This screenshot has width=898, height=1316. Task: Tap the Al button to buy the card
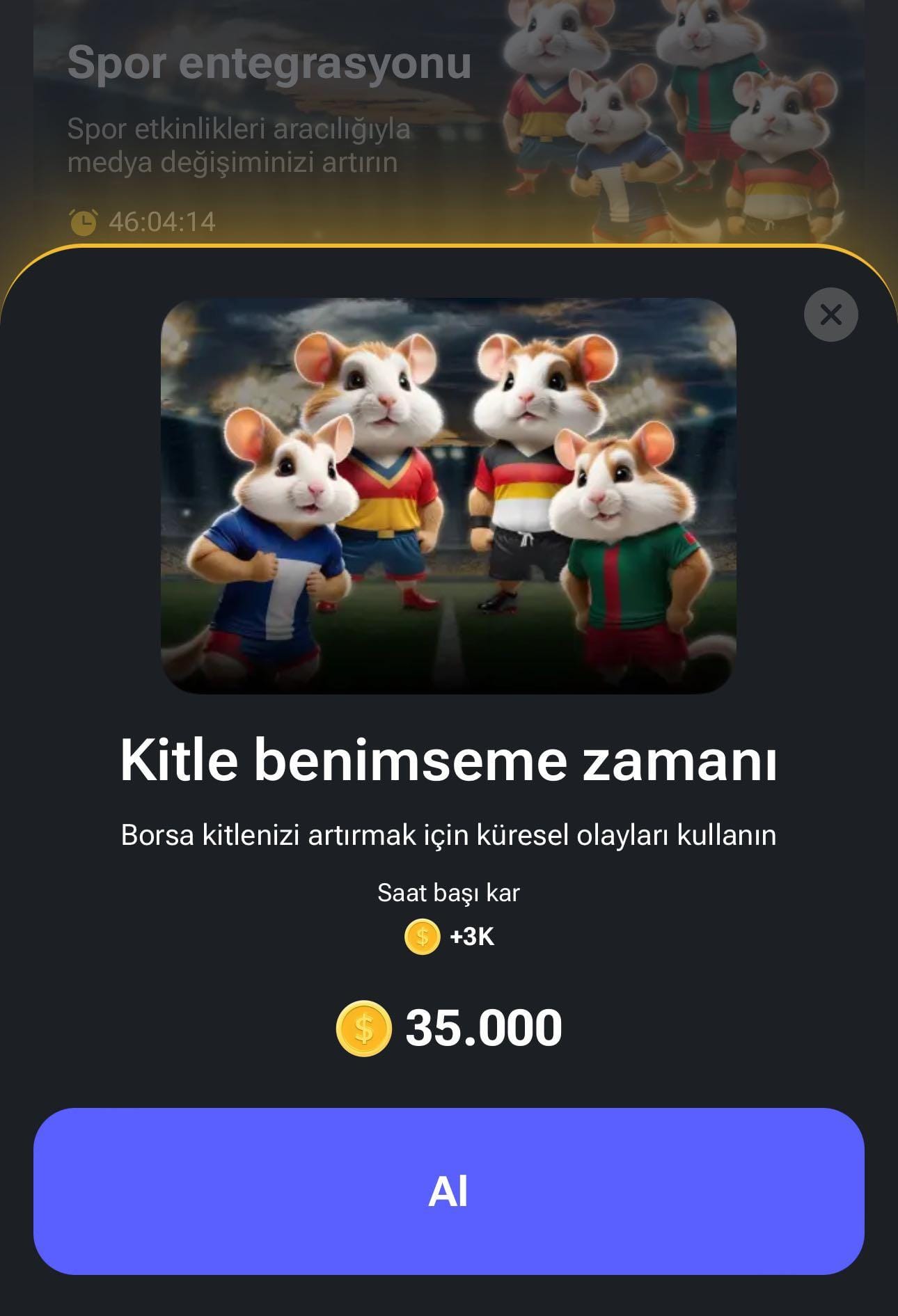[448, 1191]
